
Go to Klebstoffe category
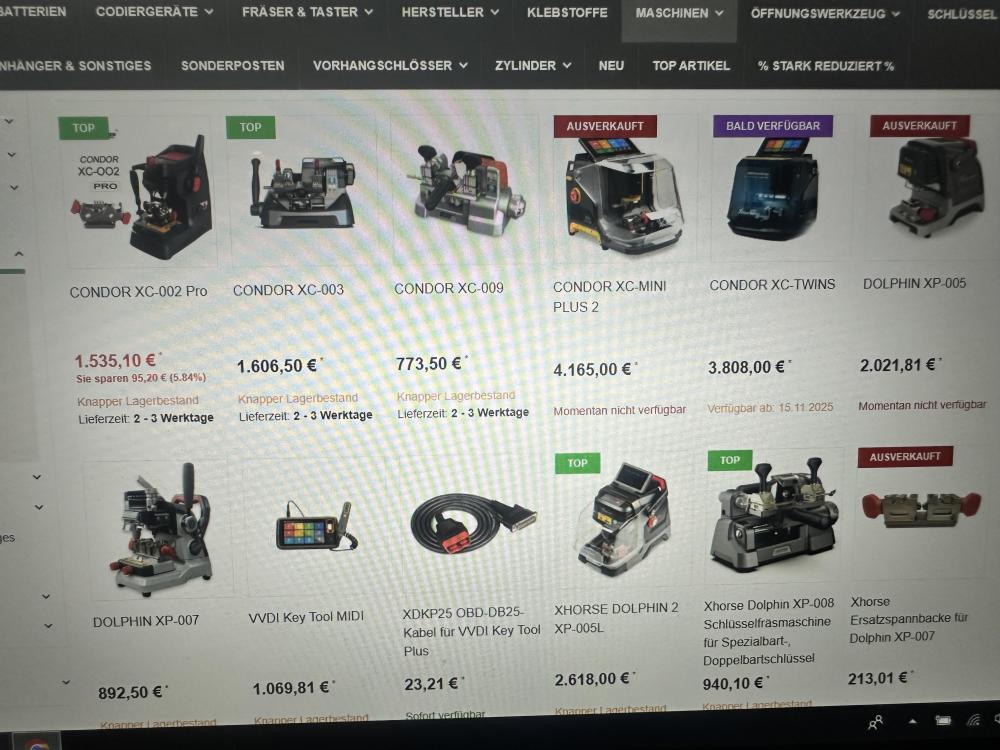tap(567, 13)
